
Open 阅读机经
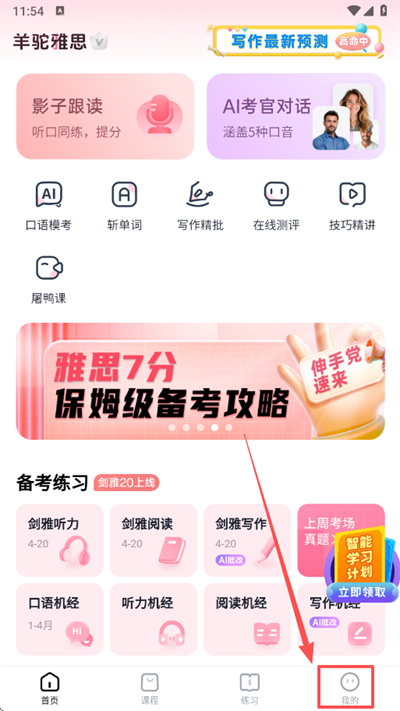(x=247, y=619)
